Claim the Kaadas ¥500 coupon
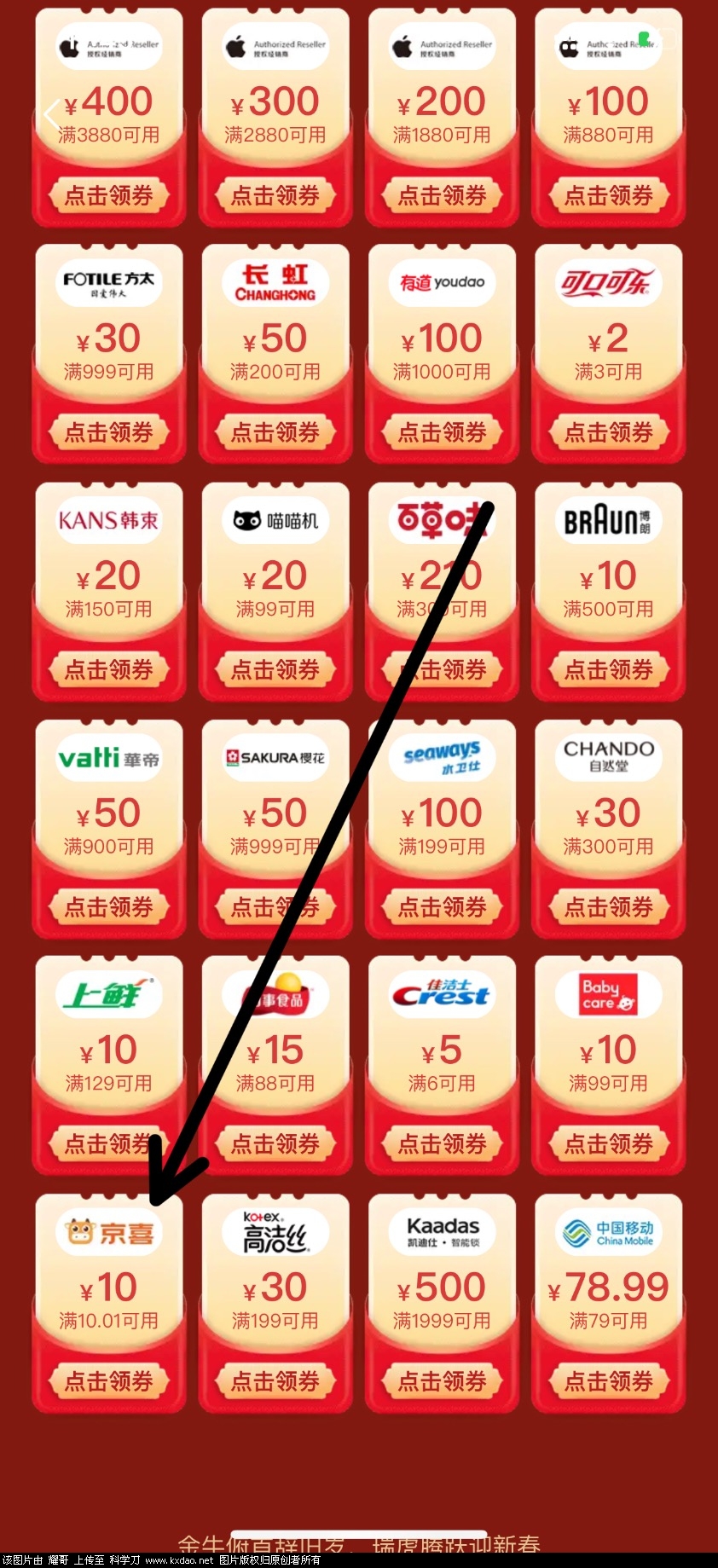This screenshot has height=1568, width=718. tap(442, 1380)
